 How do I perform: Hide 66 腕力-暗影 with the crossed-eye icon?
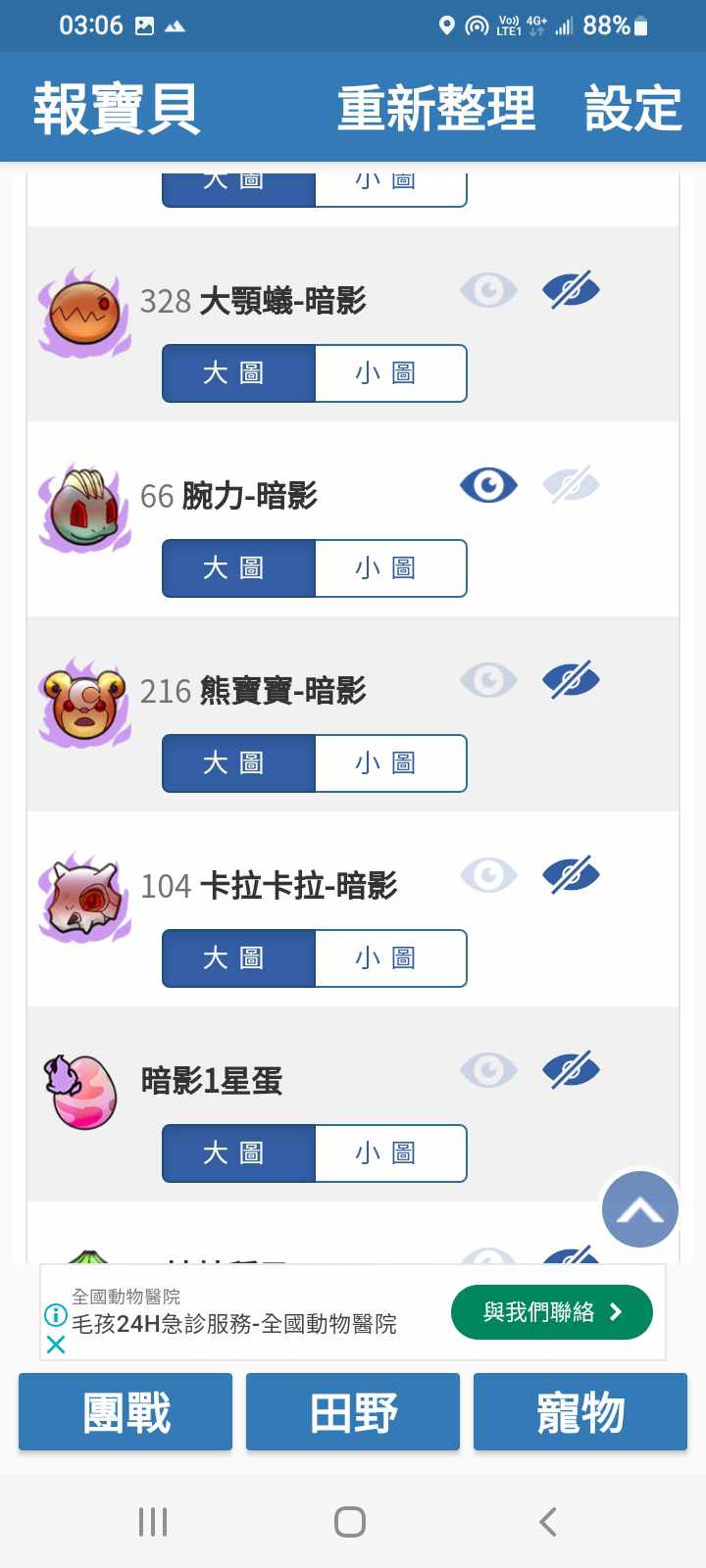(x=571, y=485)
